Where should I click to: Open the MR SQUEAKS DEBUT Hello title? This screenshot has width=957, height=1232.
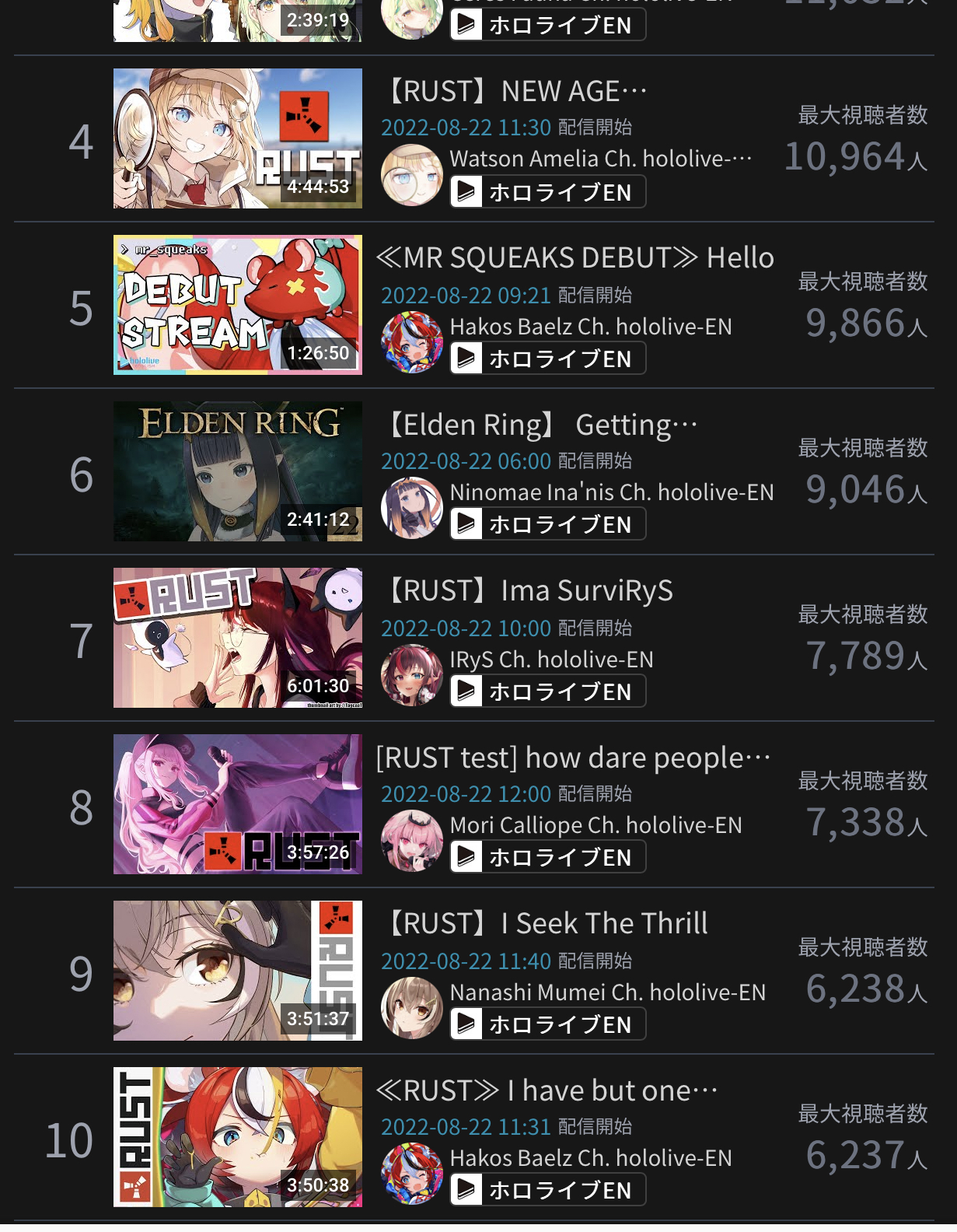click(x=575, y=257)
